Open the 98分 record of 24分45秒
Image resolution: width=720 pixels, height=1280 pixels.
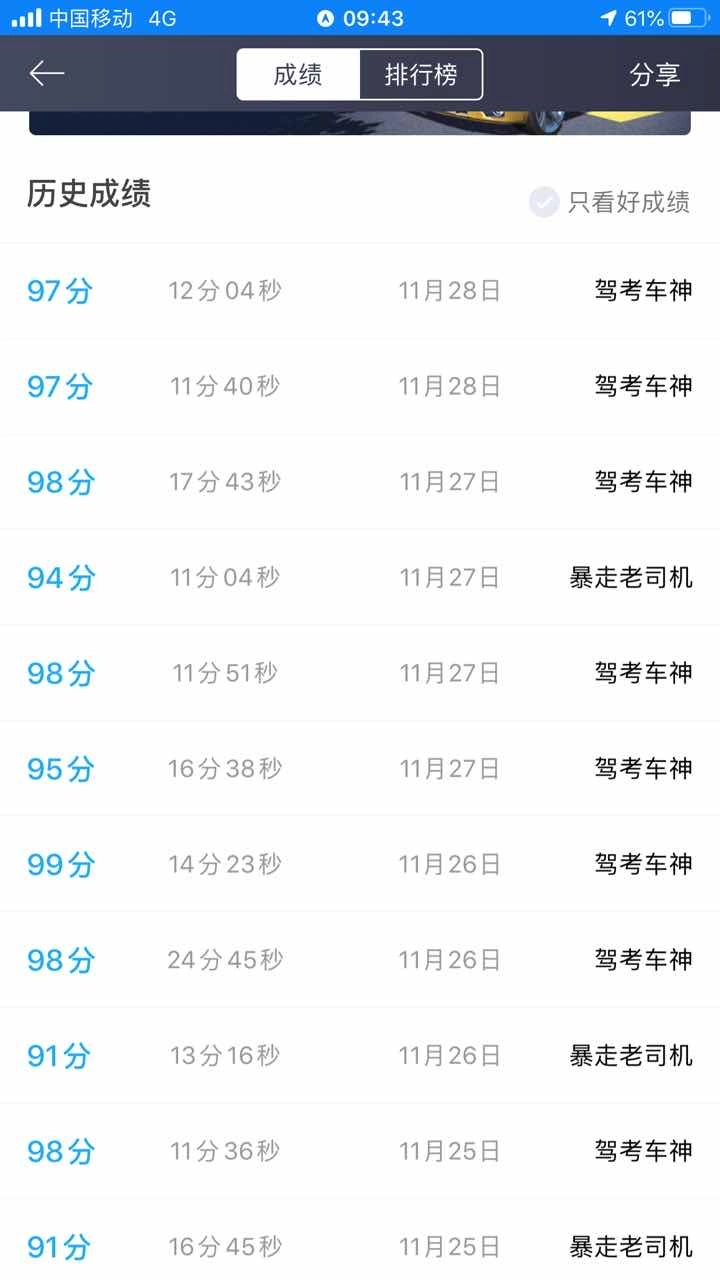(x=360, y=960)
